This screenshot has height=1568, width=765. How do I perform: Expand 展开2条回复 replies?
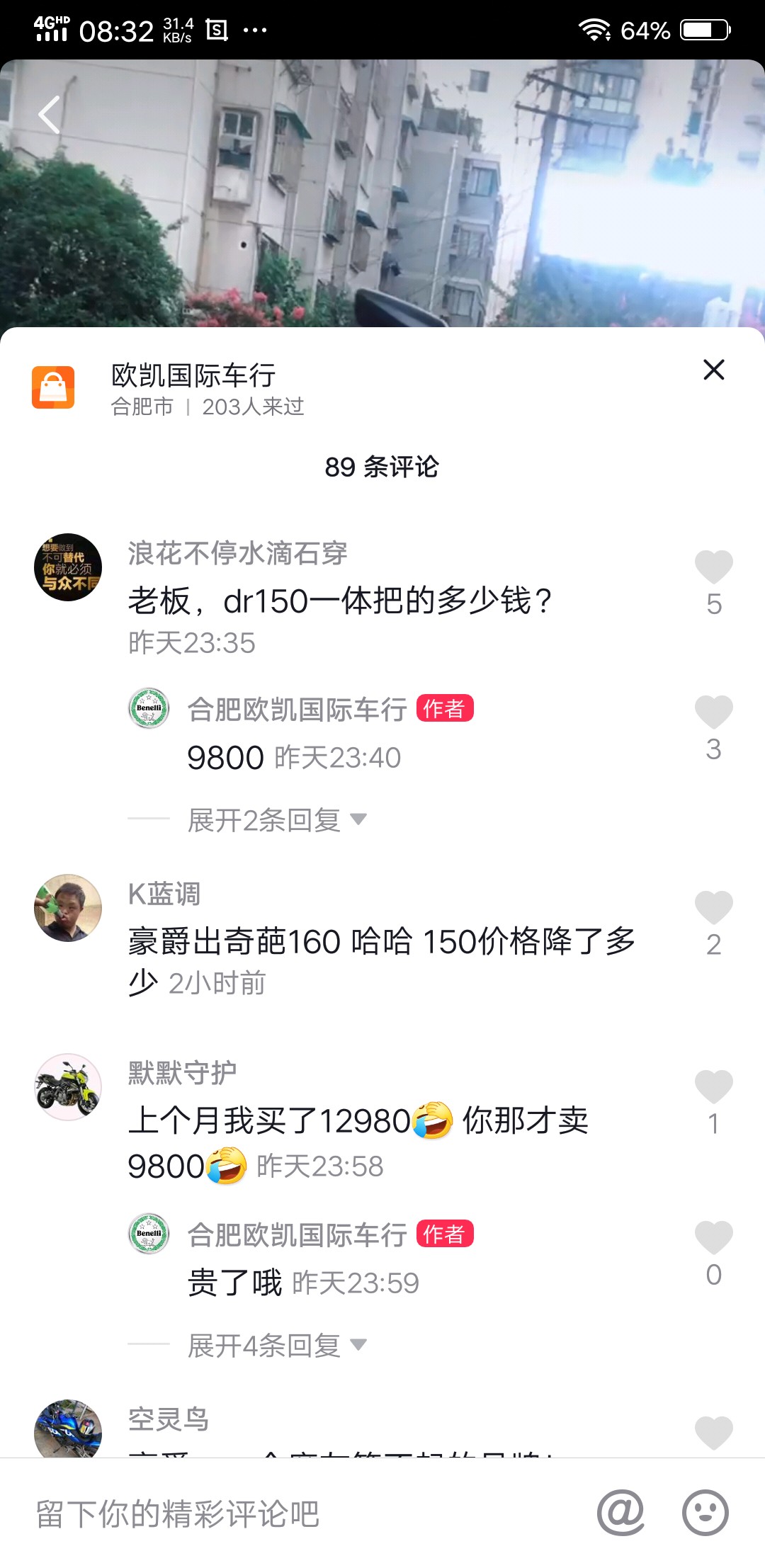276,820
